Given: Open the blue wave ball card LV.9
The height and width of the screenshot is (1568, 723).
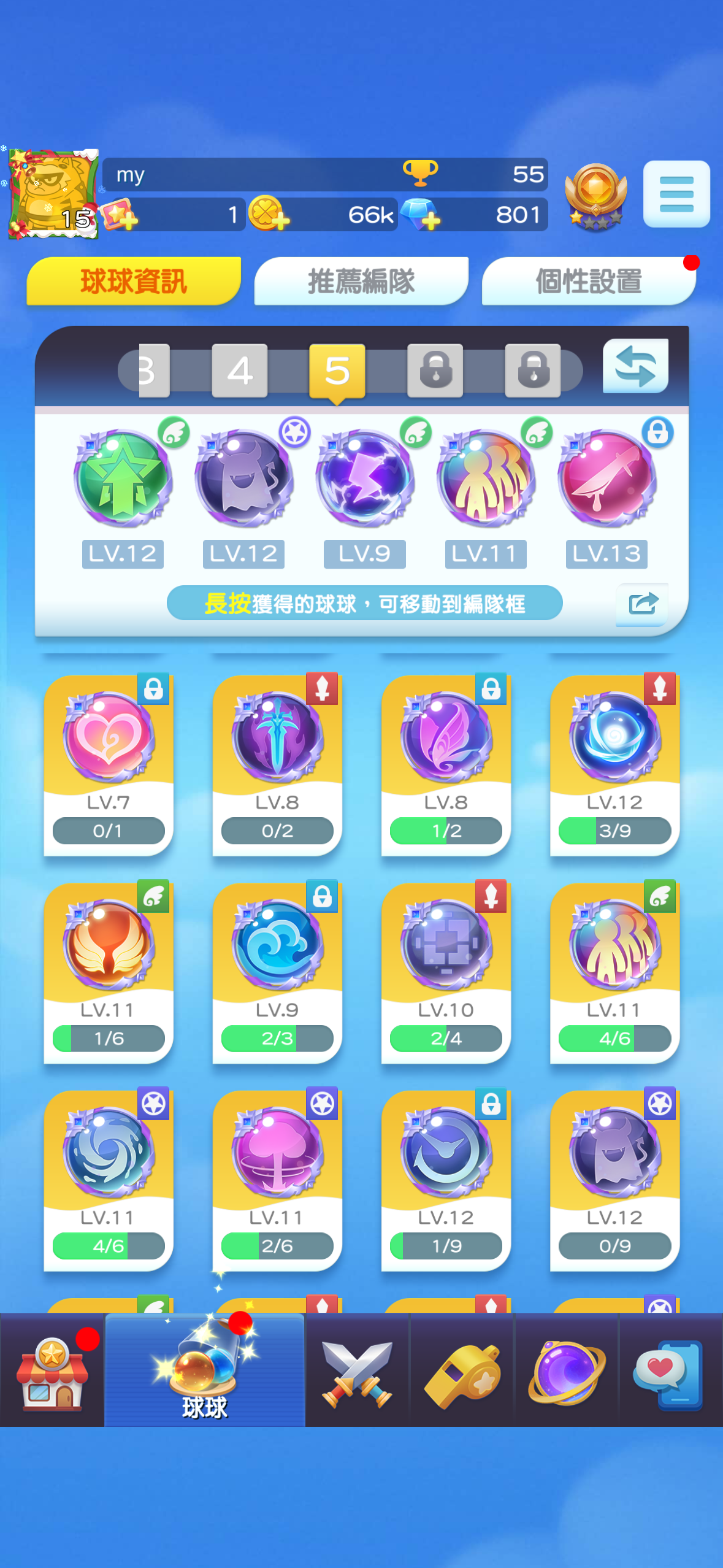Looking at the screenshot, I should click(277, 973).
